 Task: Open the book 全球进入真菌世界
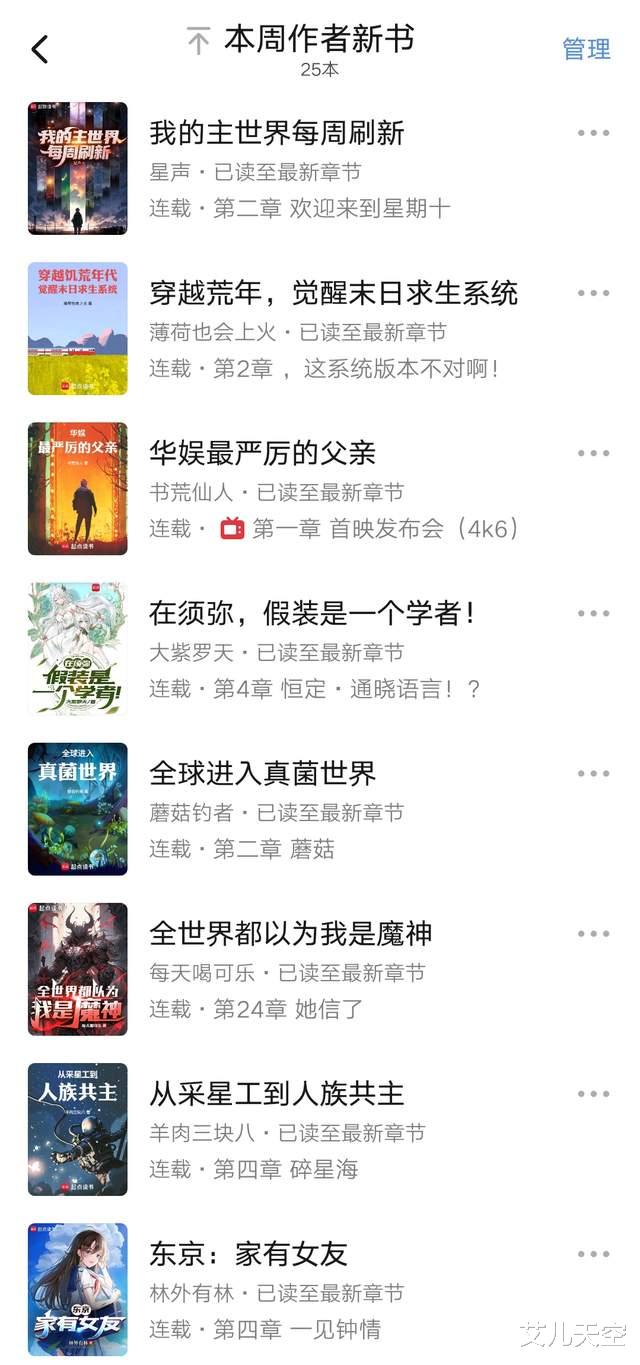[262, 773]
